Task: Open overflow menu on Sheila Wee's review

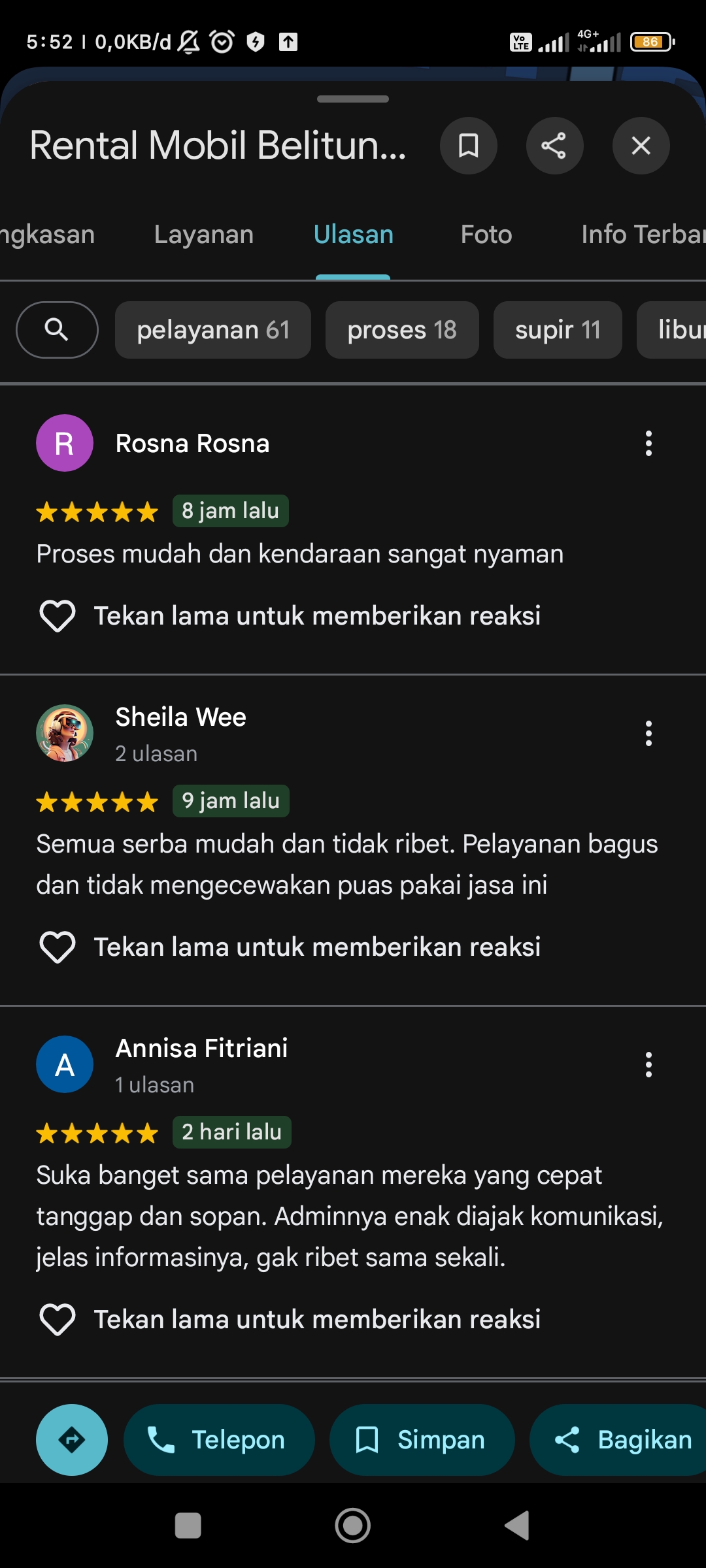Action: [648, 734]
